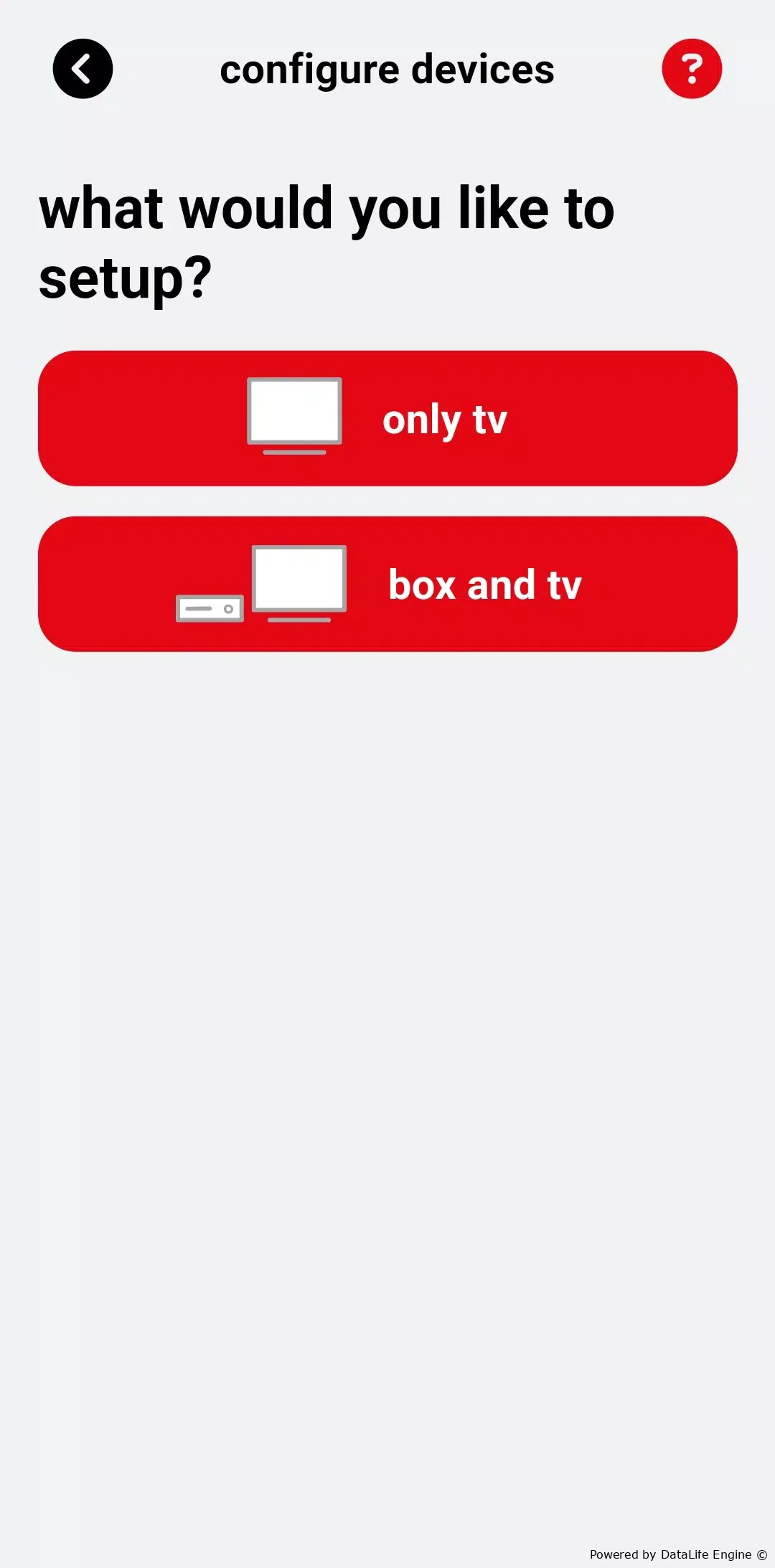Select the "only tv" setup option
Viewport: 775px width, 1568px height.
(387, 418)
